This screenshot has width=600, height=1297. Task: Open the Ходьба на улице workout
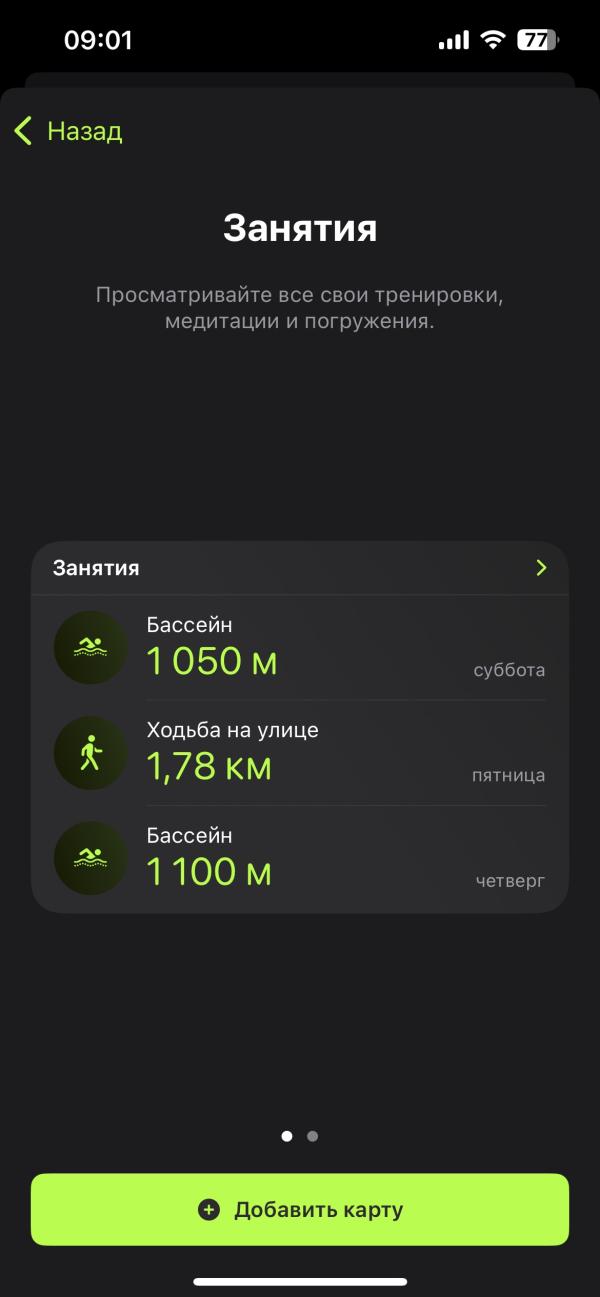pos(300,752)
